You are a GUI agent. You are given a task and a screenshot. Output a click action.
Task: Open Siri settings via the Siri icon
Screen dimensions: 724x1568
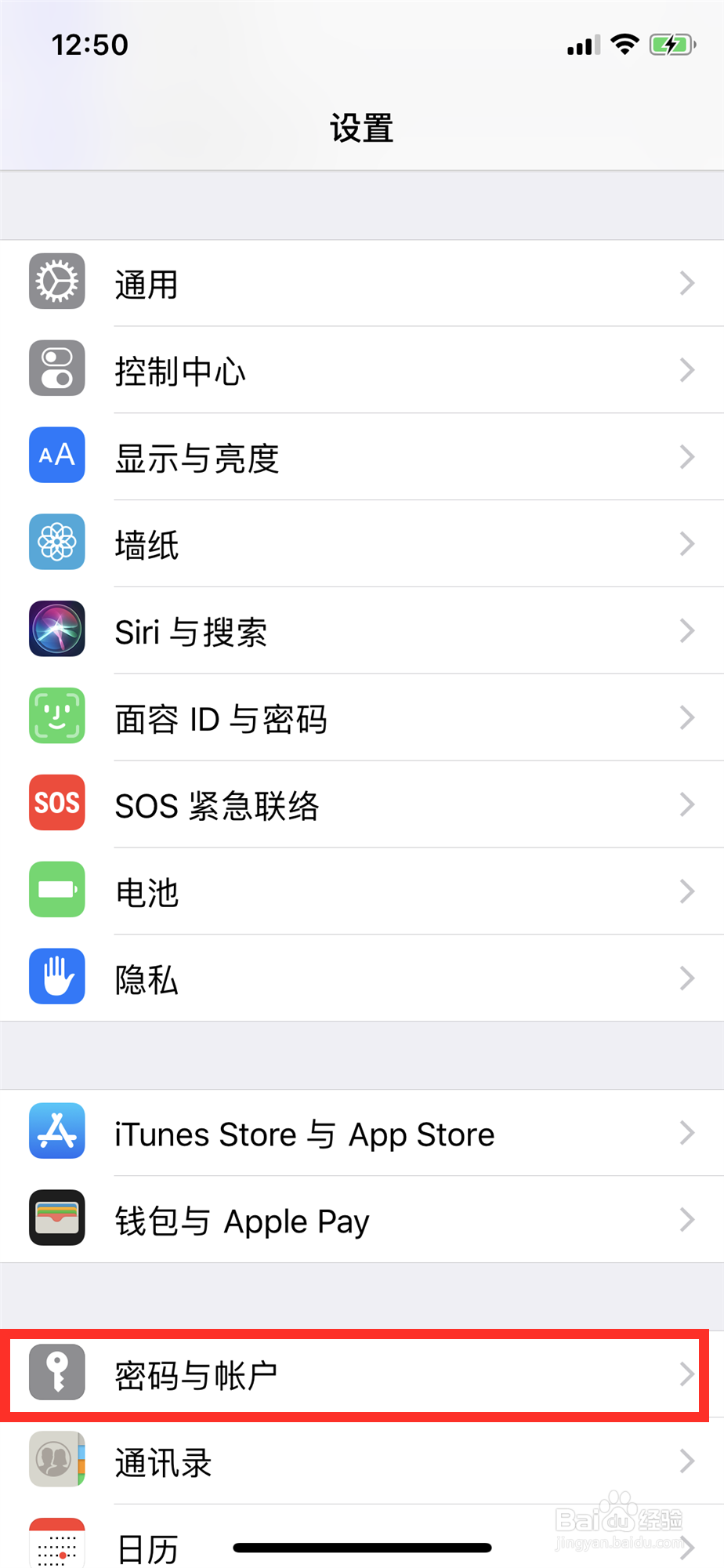[56, 630]
